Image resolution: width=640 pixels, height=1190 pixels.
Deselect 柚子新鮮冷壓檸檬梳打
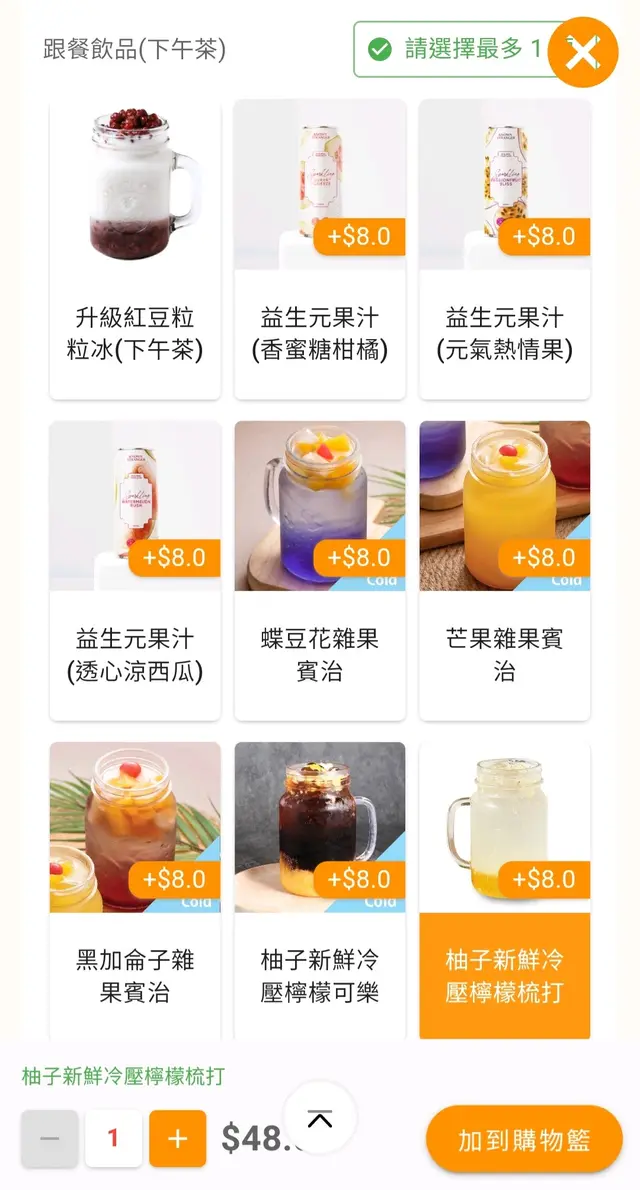tap(505, 890)
